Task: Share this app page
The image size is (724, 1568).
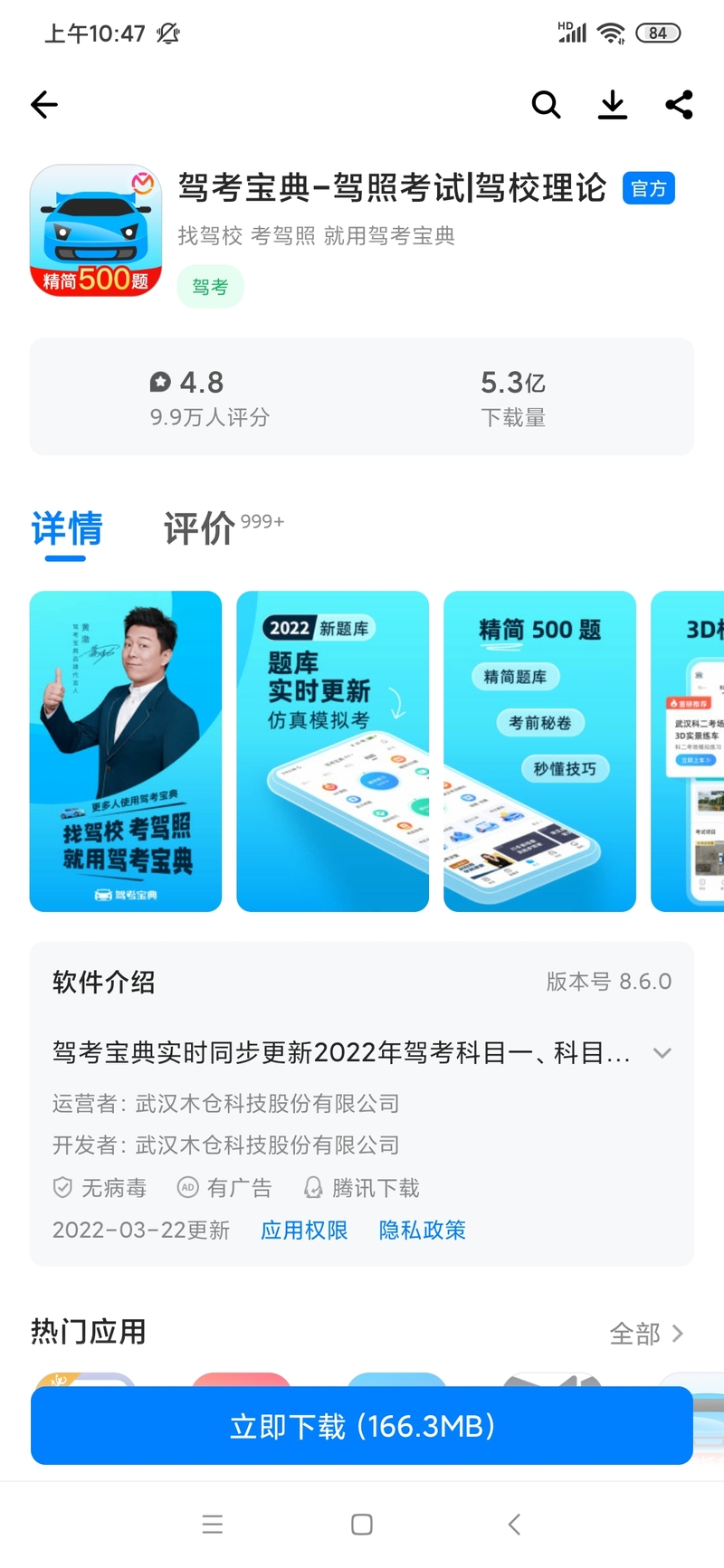Action: tap(679, 105)
